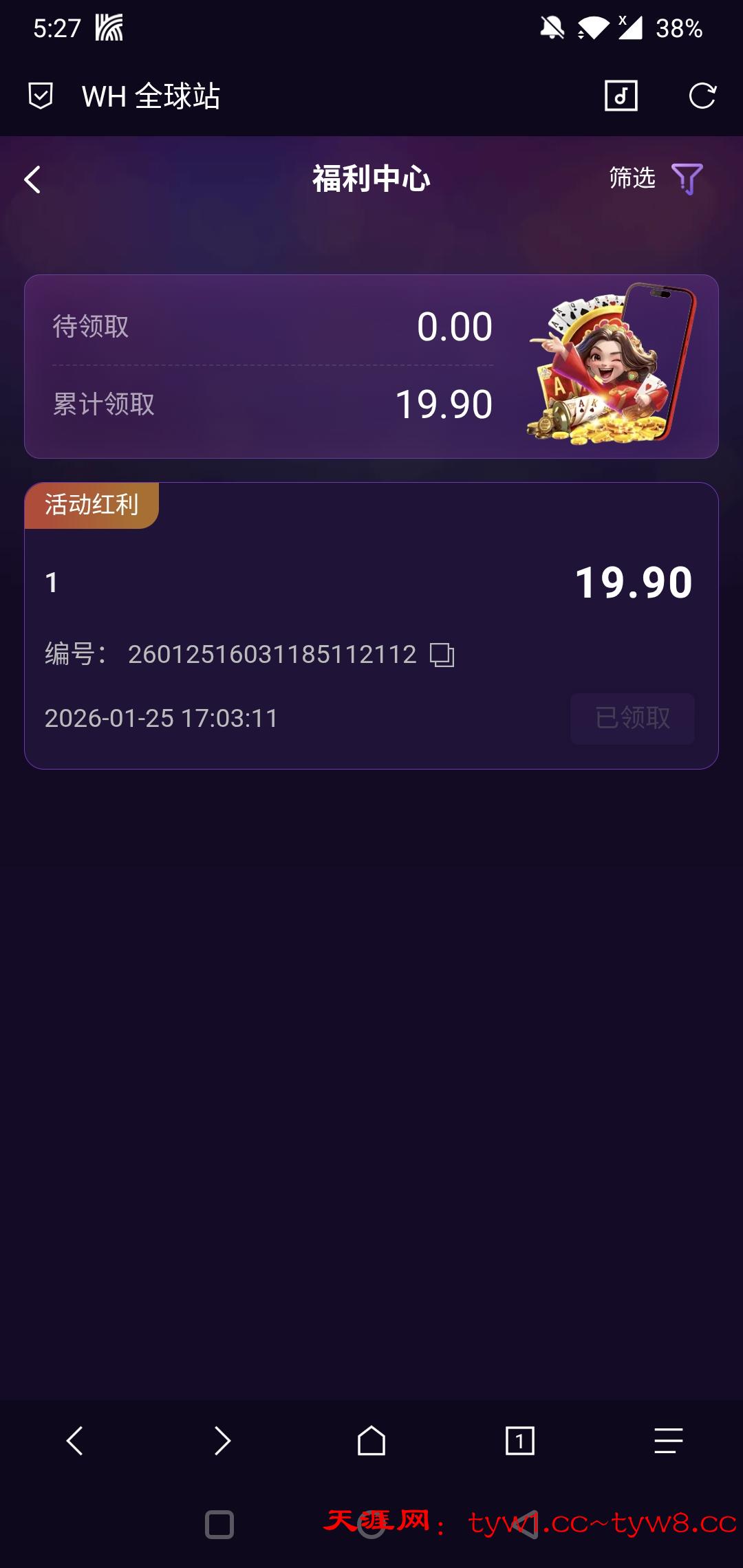Image resolution: width=743 pixels, height=1568 pixels.
Task: Copy the reward number 260125160311851121​12
Action: [x=442, y=655]
